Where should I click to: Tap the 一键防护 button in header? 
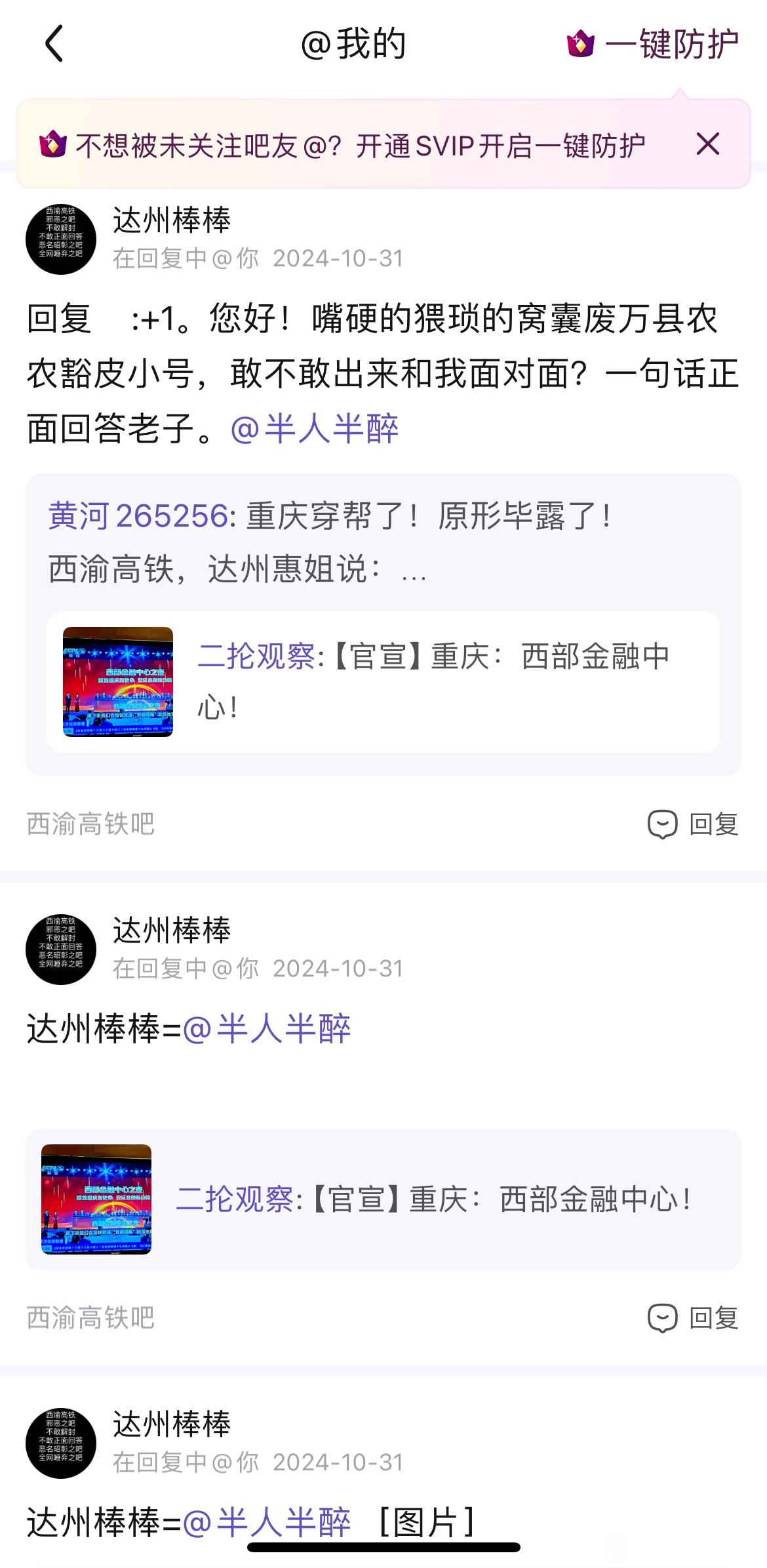pyautogui.click(x=654, y=45)
